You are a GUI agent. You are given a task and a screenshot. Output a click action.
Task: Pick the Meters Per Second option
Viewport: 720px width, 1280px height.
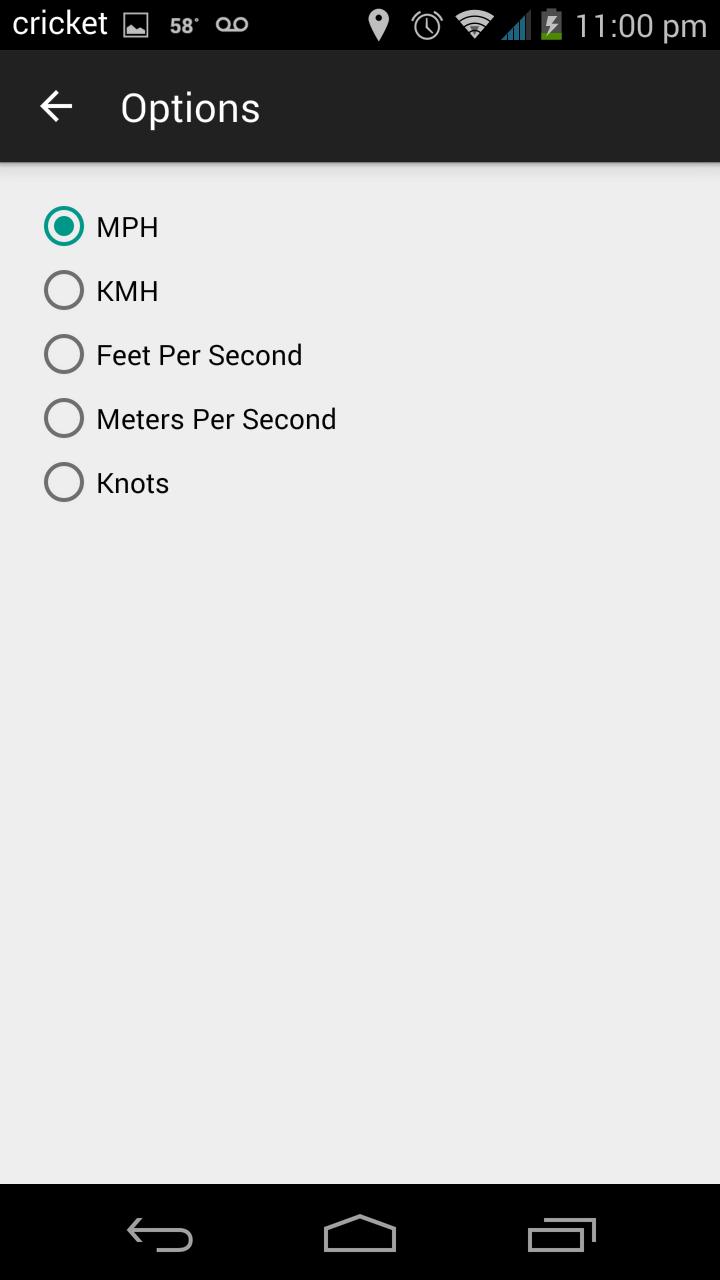(x=64, y=419)
